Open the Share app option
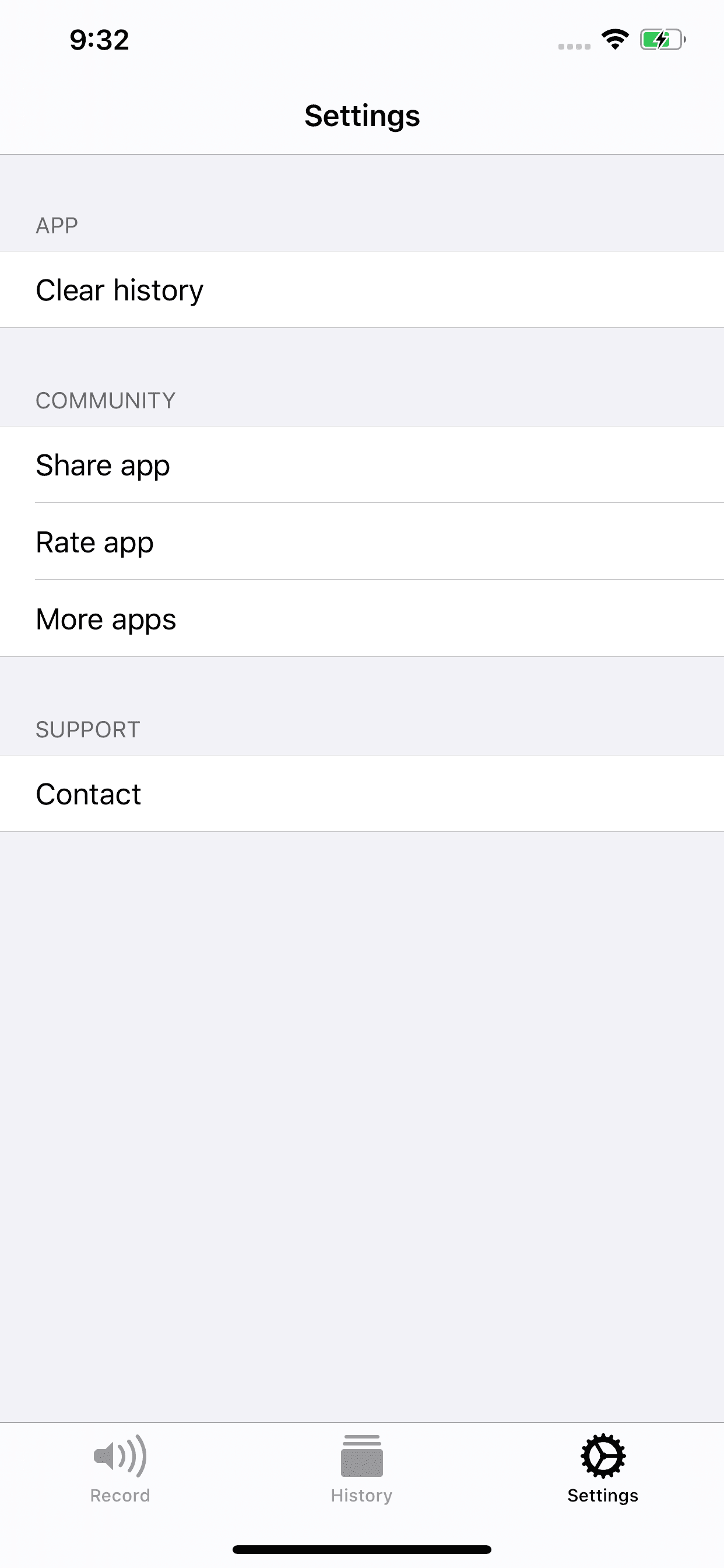 362,465
